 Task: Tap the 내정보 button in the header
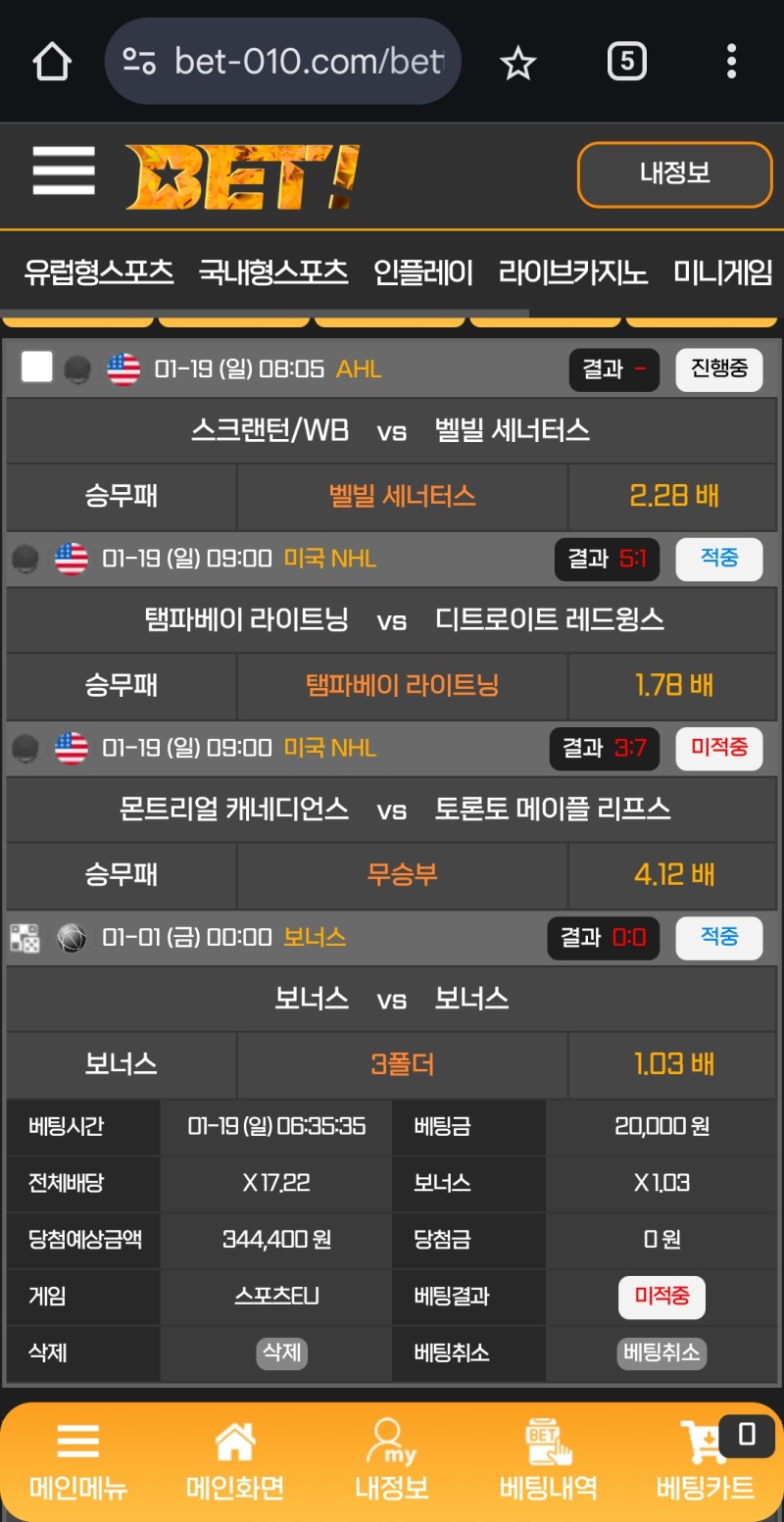tap(674, 174)
